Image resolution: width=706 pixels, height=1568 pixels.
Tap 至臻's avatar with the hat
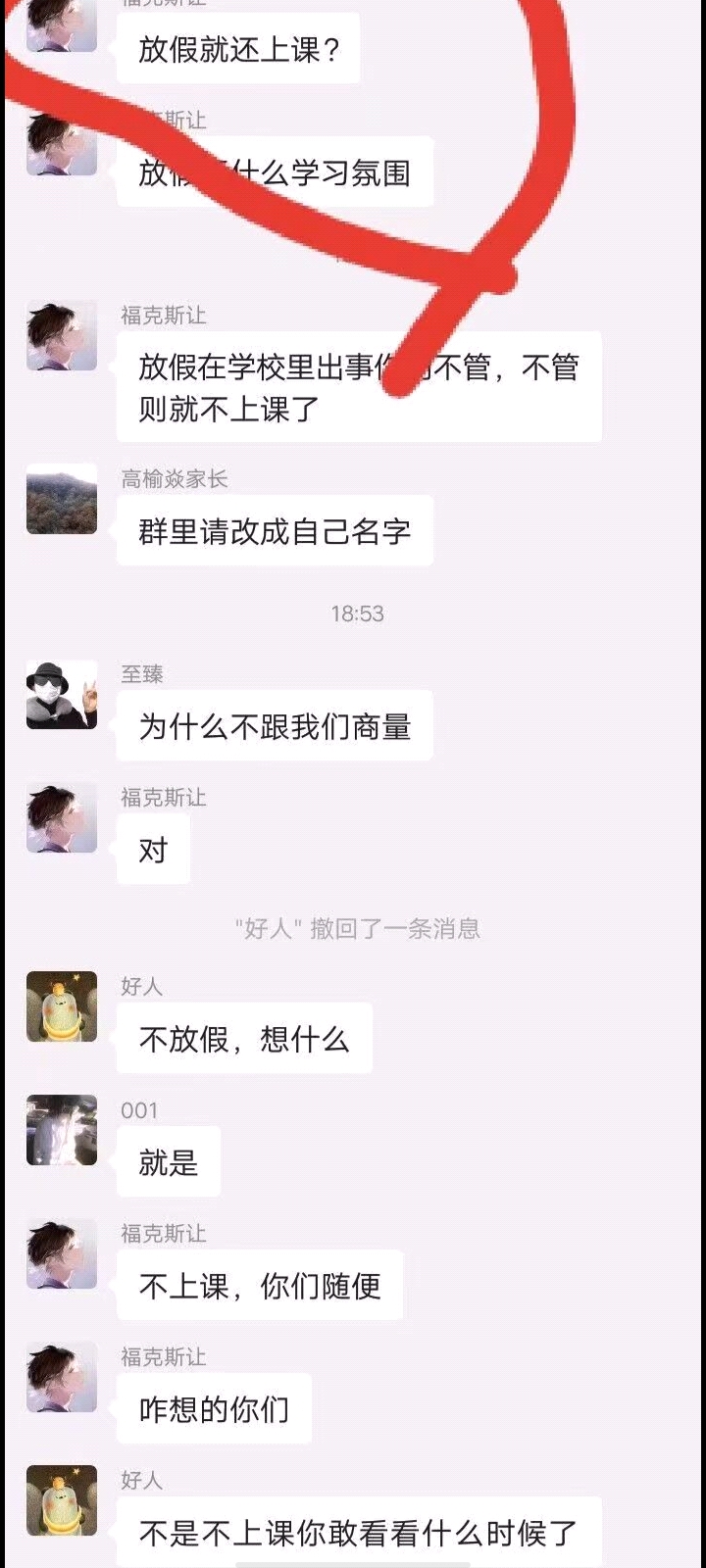(x=61, y=695)
